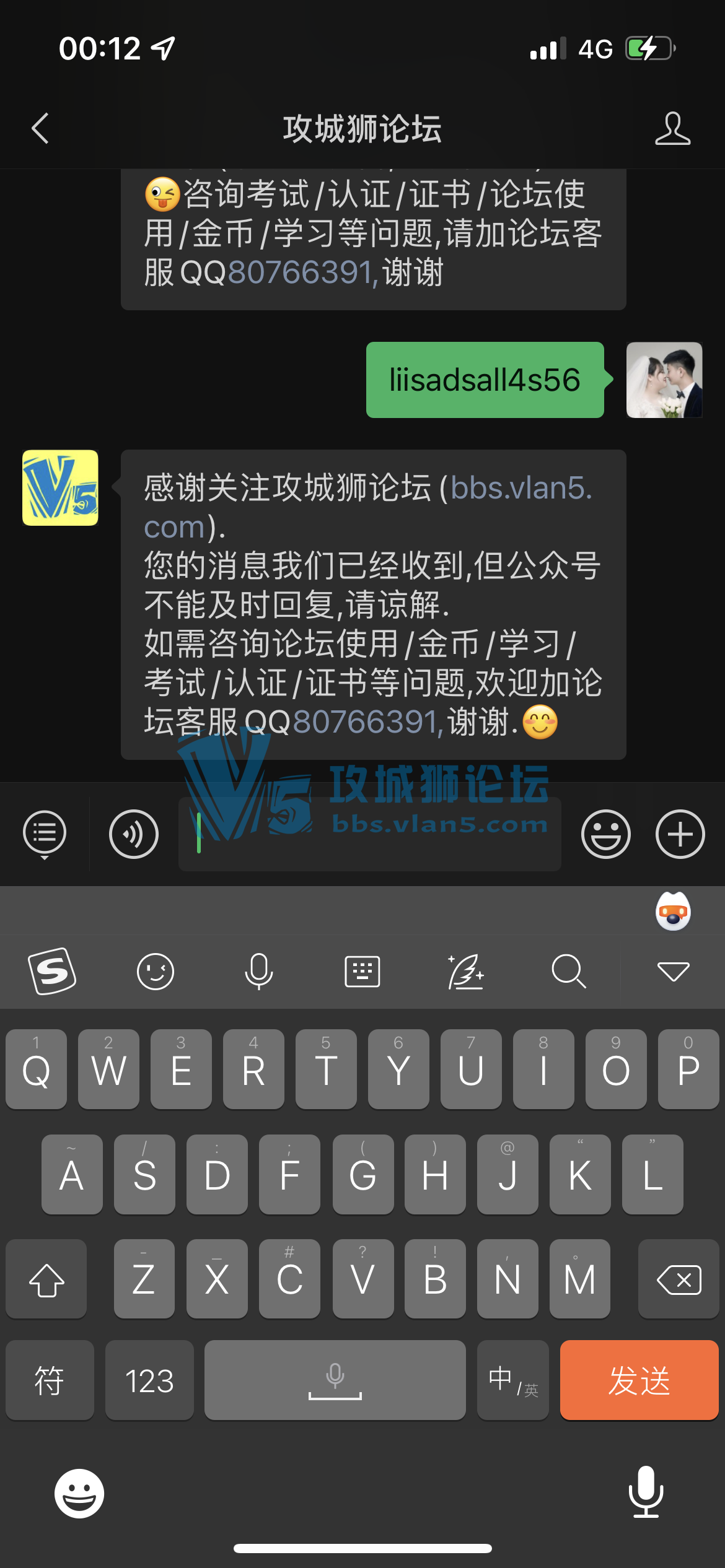The height and width of the screenshot is (1568, 725).
Task: Open the plus attachments panel
Action: point(680,834)
